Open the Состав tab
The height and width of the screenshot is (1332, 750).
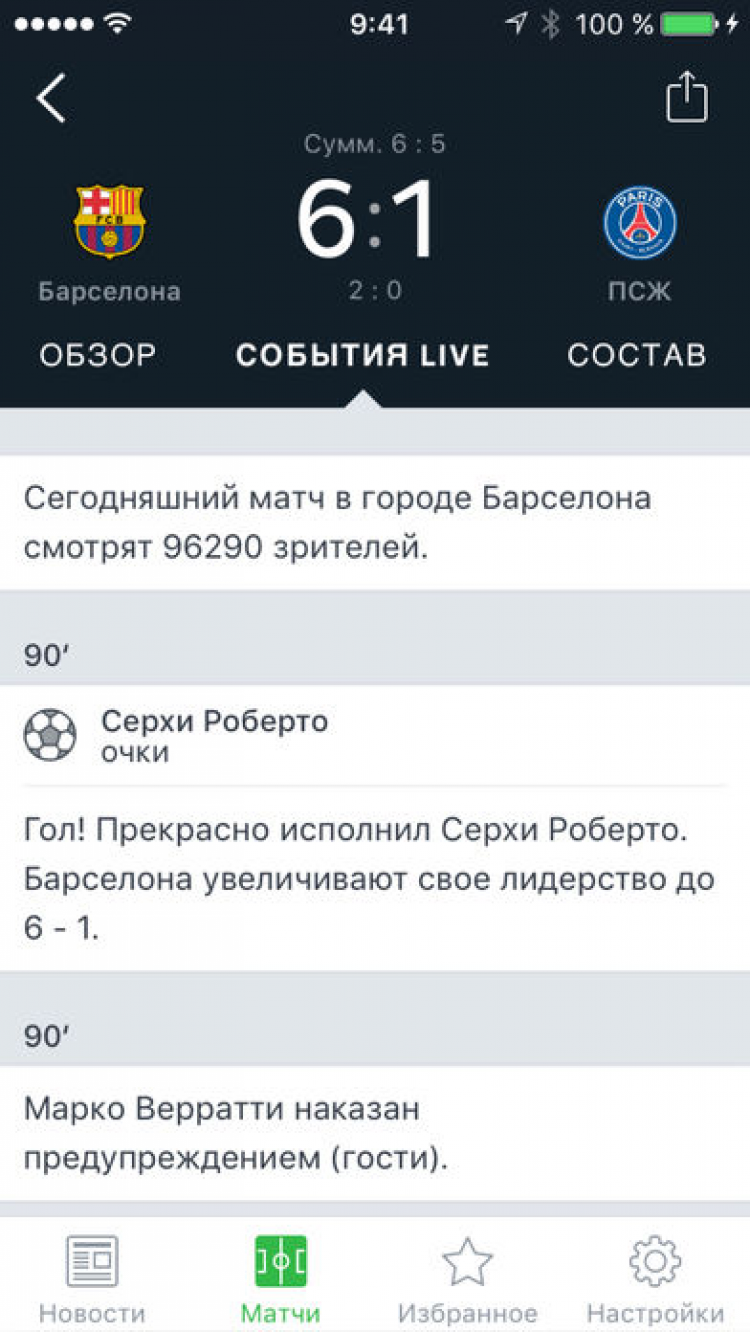click(x=637, y=355)
